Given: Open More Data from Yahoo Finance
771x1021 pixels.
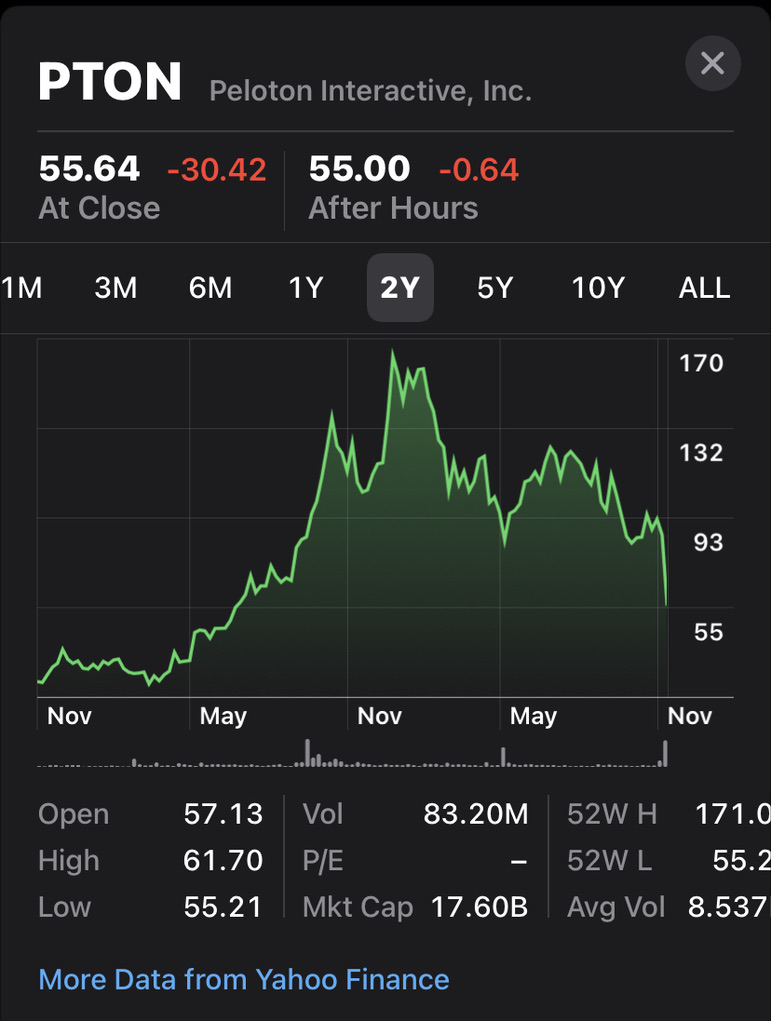Looking at the screenshot, I should tap(243, 979).
